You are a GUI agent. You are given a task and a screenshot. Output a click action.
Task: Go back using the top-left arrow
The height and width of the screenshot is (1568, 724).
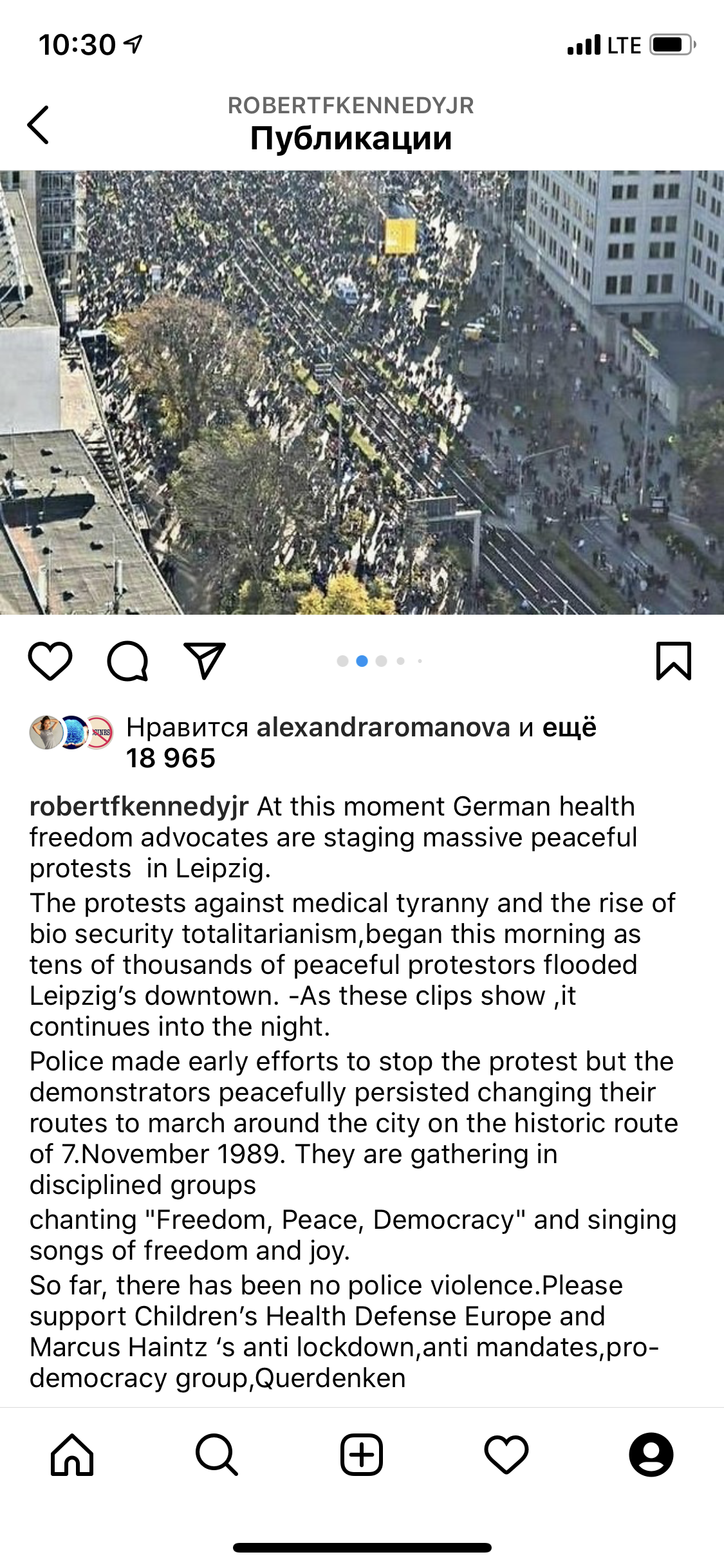click(39, 124)
